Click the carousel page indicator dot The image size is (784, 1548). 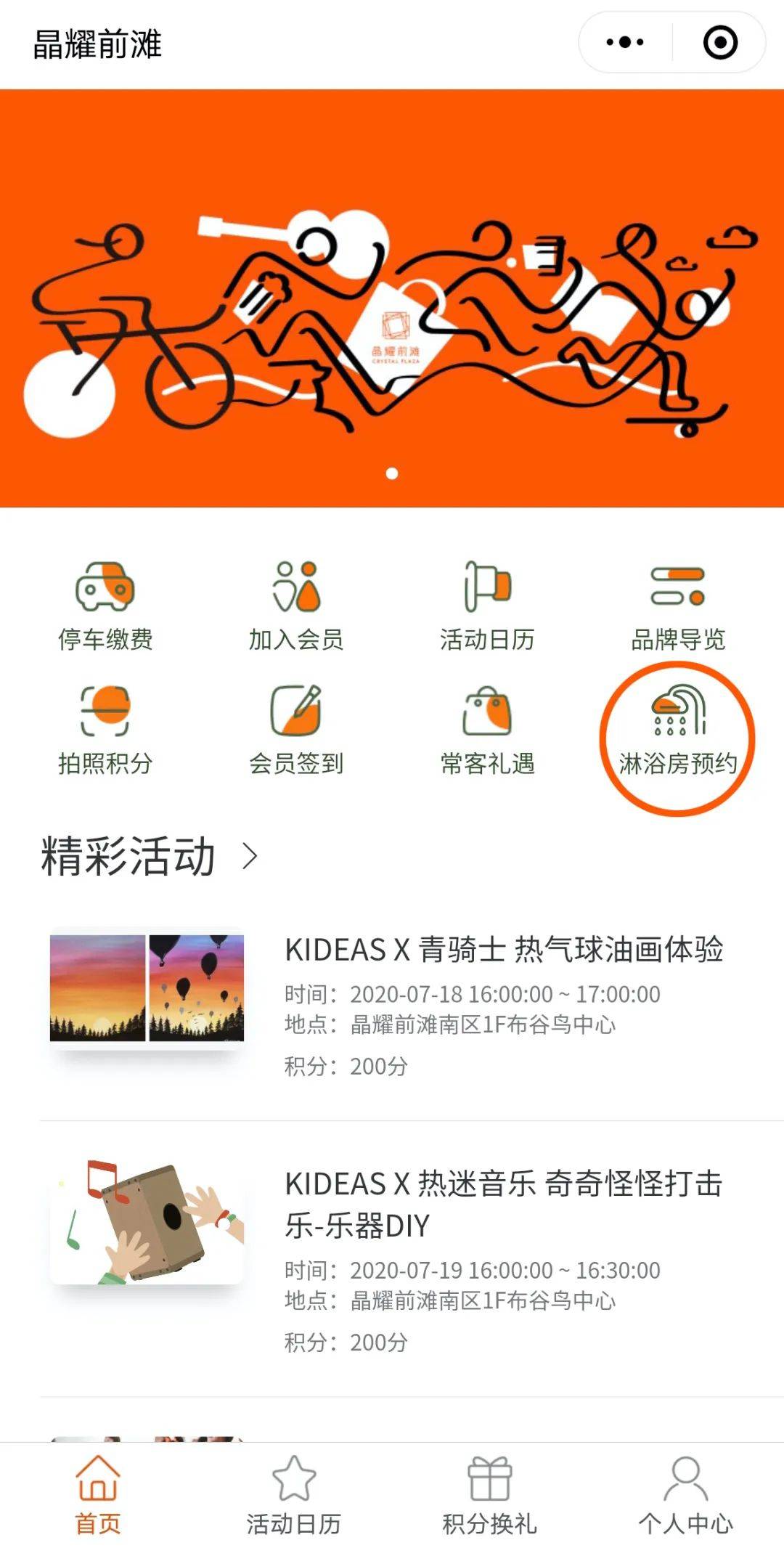[x=392, y=474]
